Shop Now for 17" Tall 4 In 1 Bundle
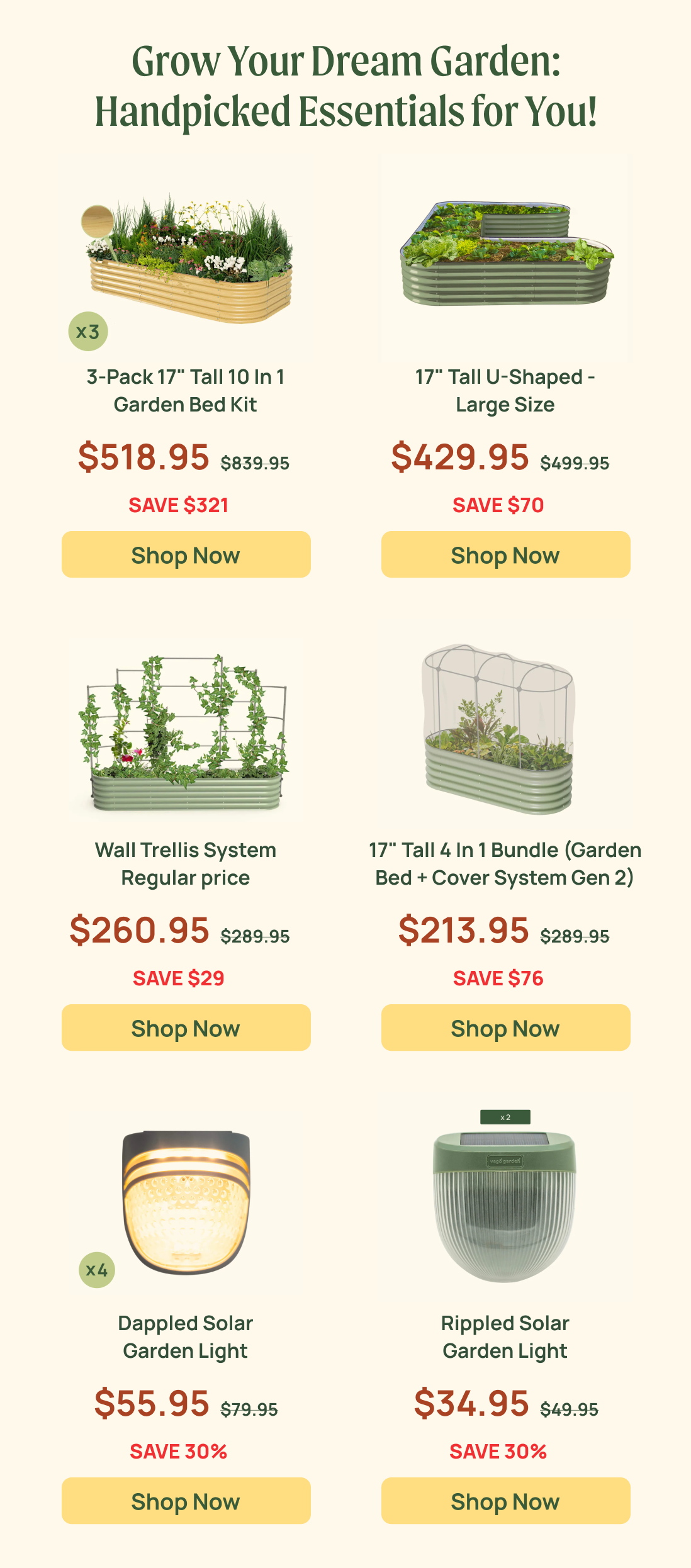This screenshot has width=691, height=1568. 505,1028
